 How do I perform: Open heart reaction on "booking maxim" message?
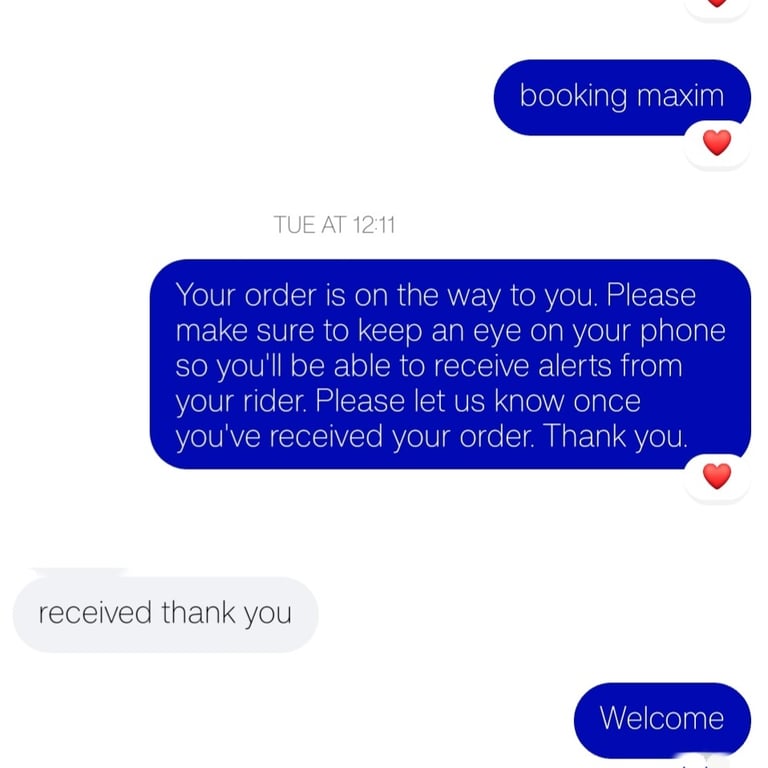717,143
